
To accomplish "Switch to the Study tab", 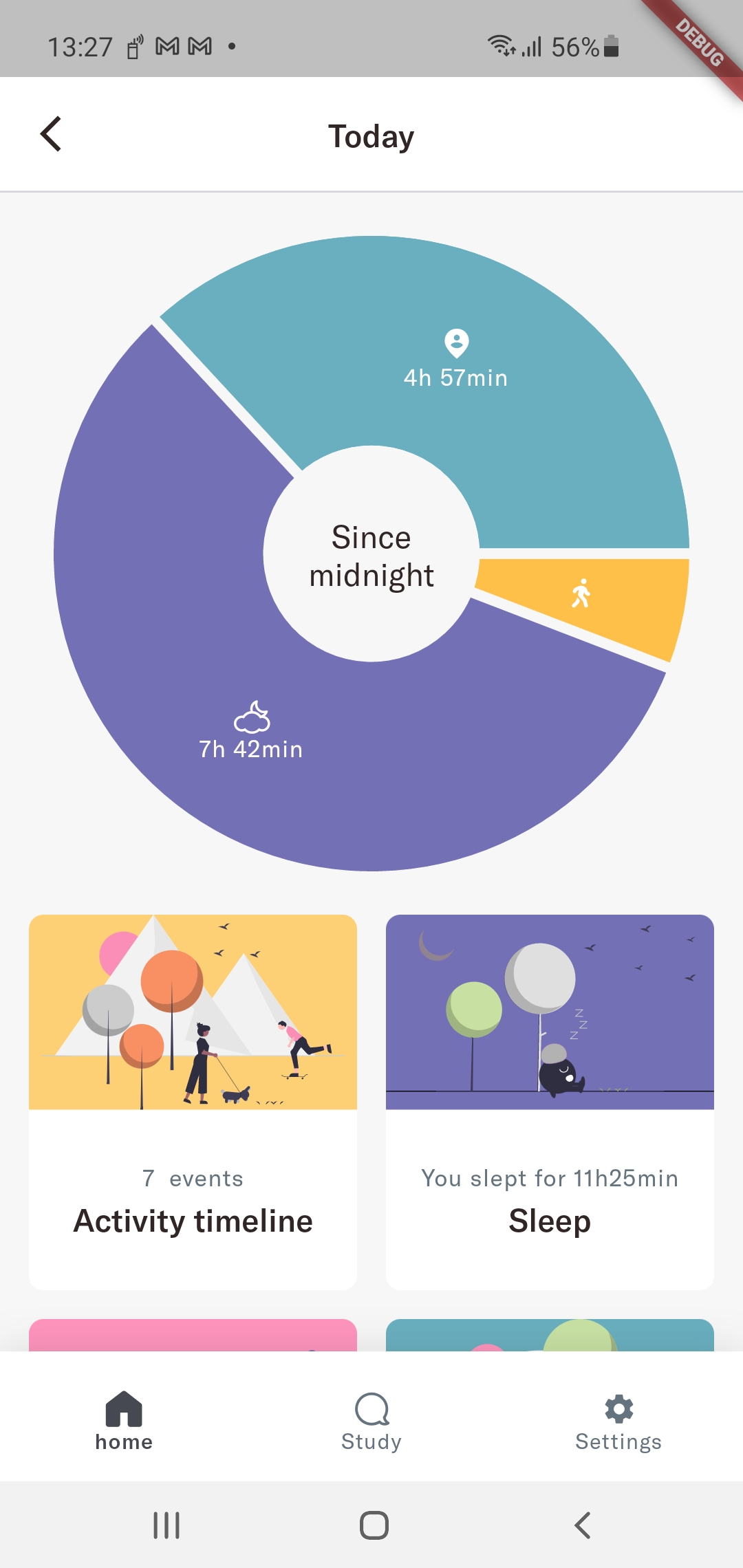I will tap(371, 1421).
